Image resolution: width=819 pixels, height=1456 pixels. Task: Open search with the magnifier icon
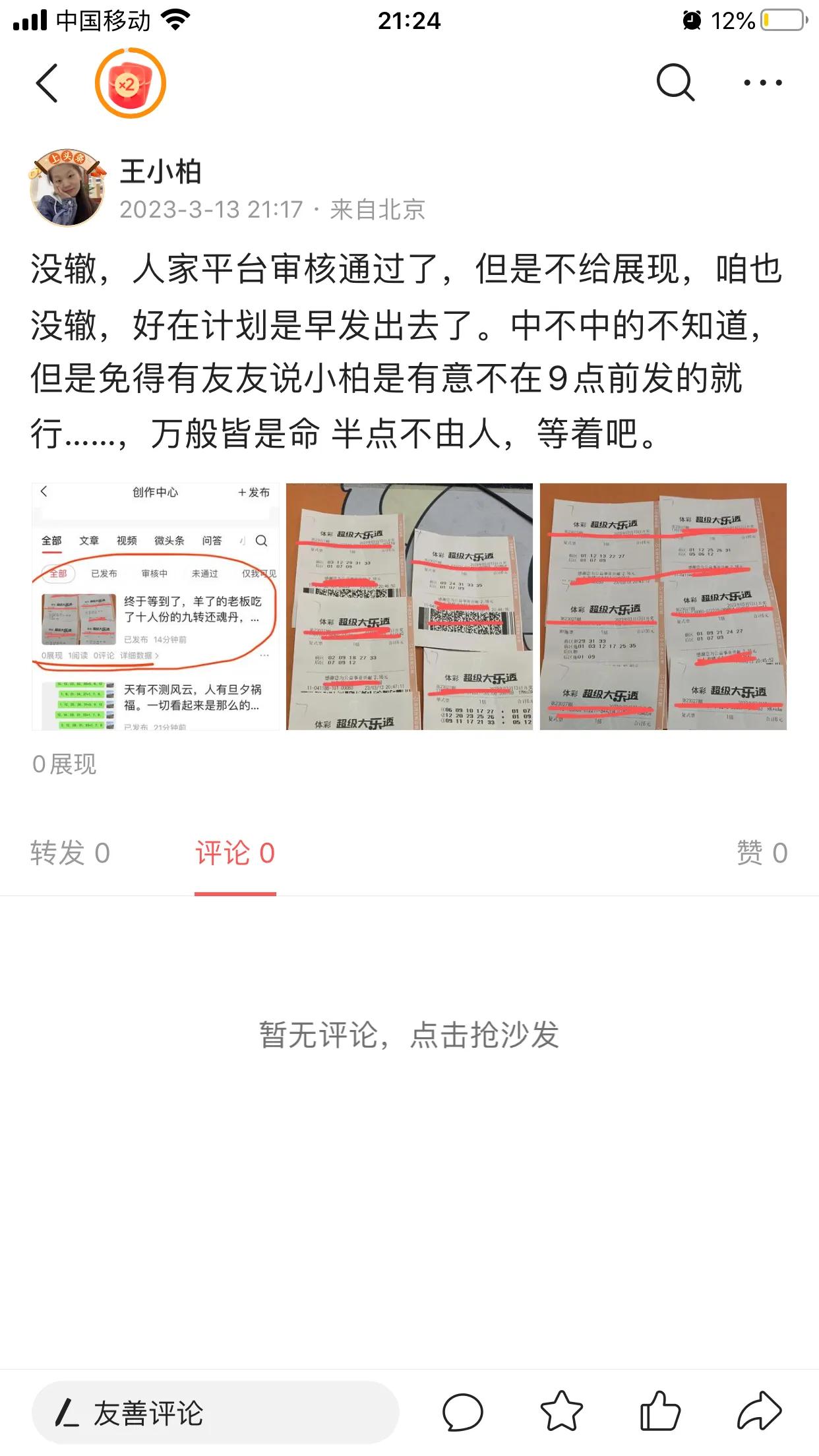pos(675,83)
